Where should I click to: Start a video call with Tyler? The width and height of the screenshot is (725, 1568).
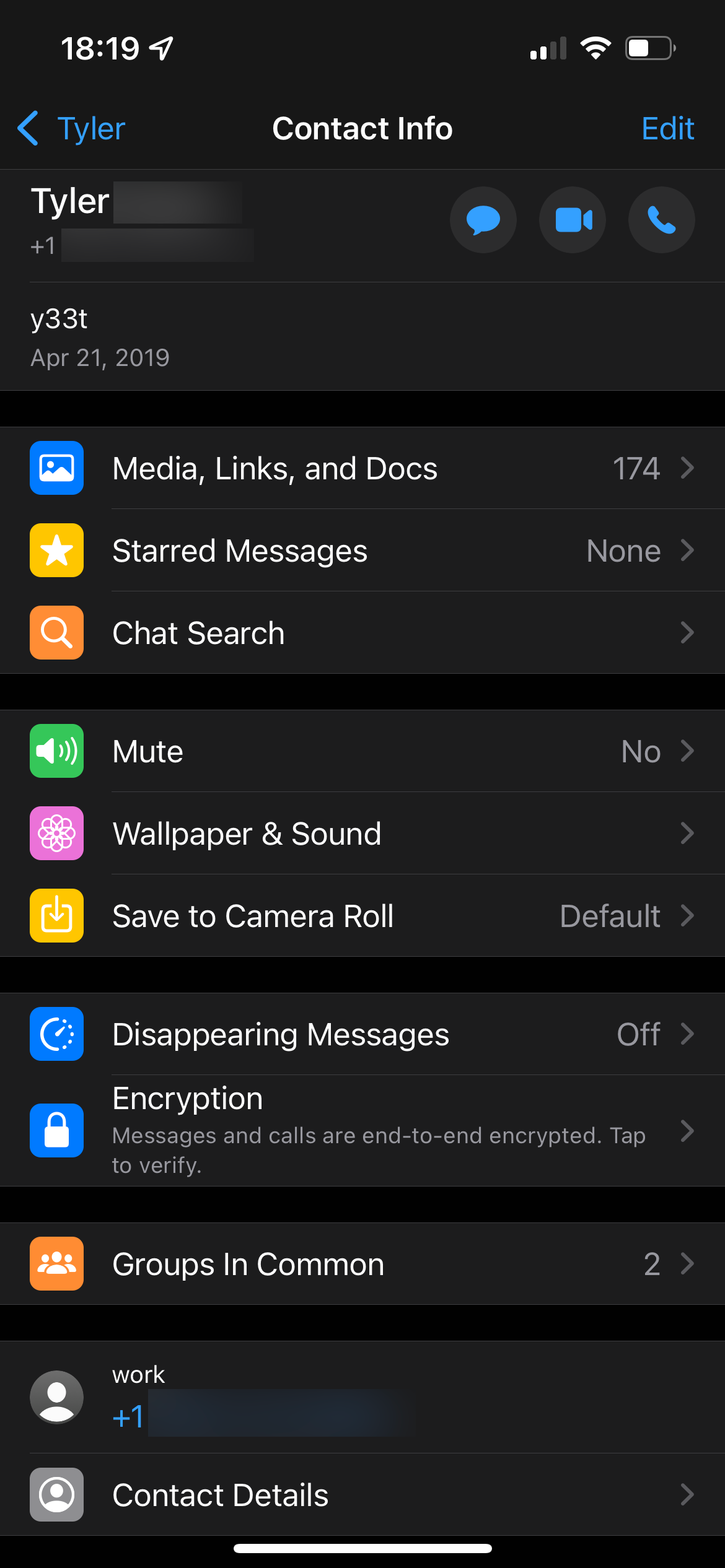pos(573,220)
